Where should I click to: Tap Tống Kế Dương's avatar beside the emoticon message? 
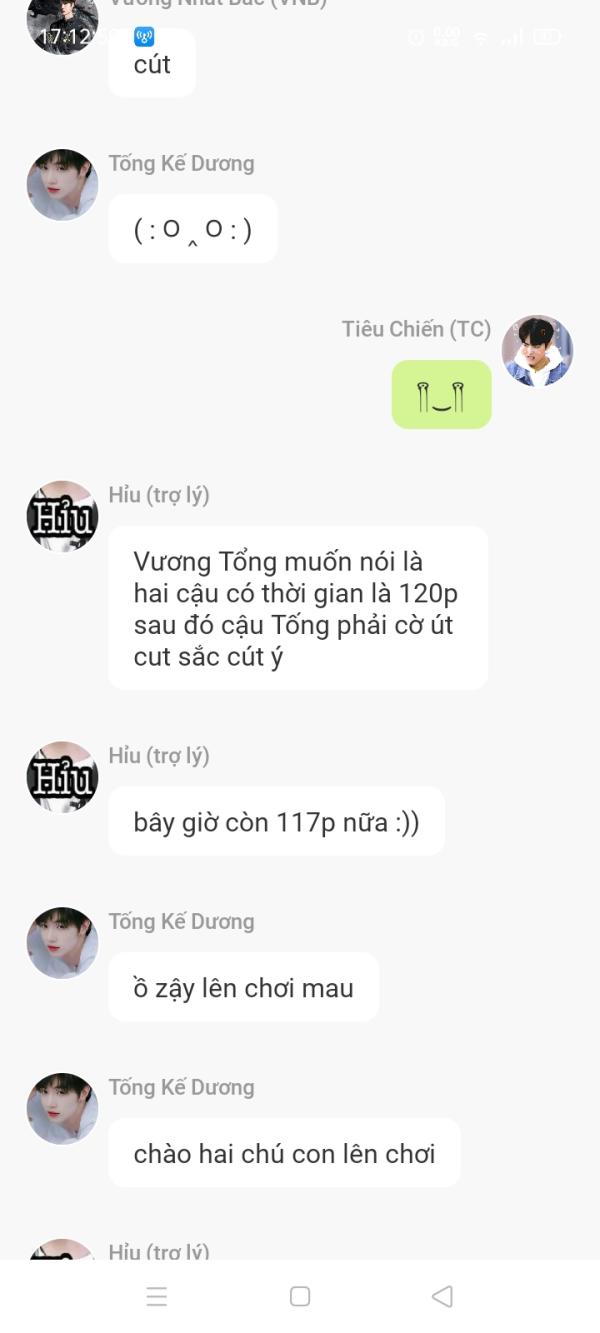[62, 185]
